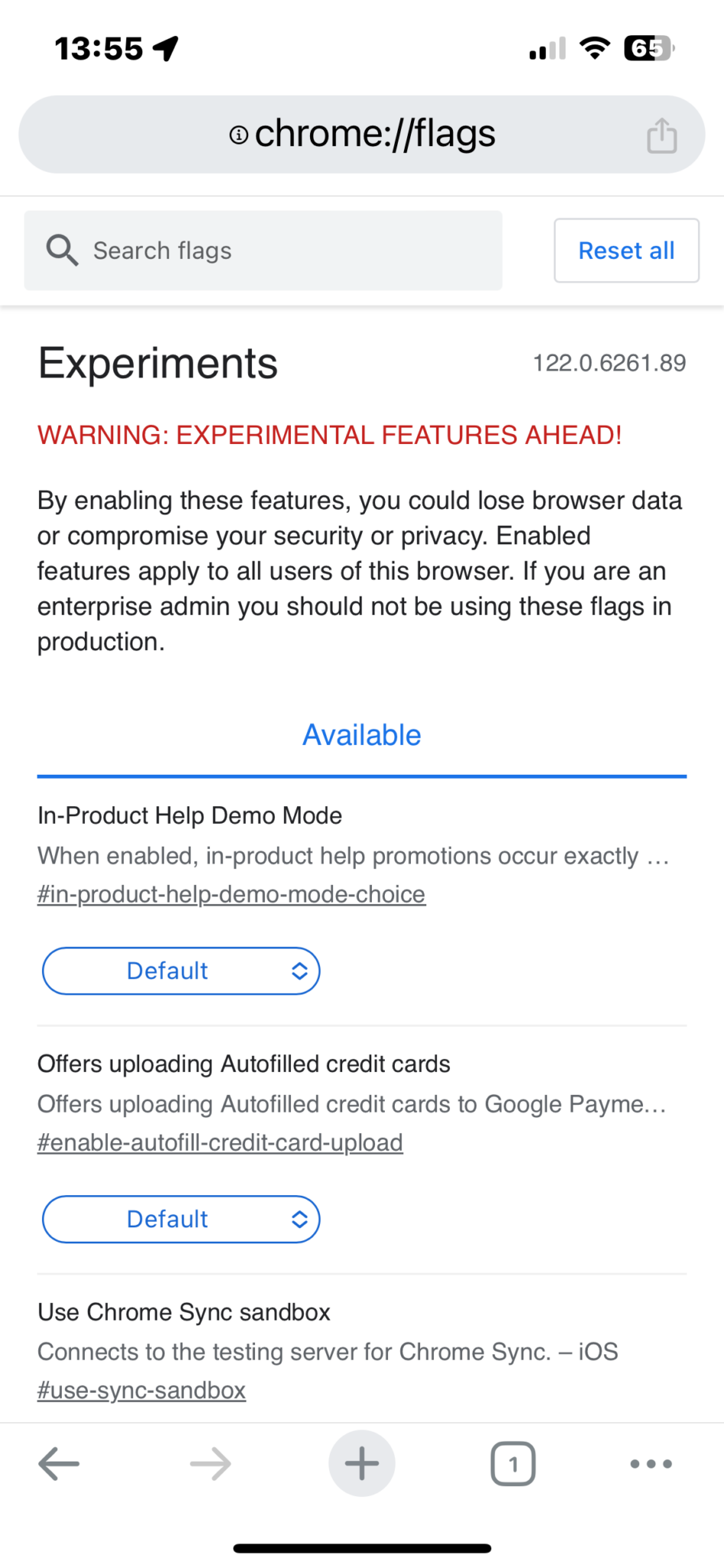Tap the chrome://flags address bar
This screenshot has height=1568, width=724.
coord(361,134)
